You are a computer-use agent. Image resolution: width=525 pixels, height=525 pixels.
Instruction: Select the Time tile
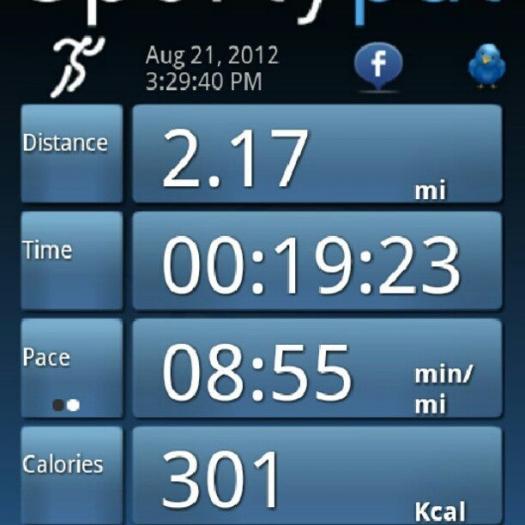pos(72,260)
